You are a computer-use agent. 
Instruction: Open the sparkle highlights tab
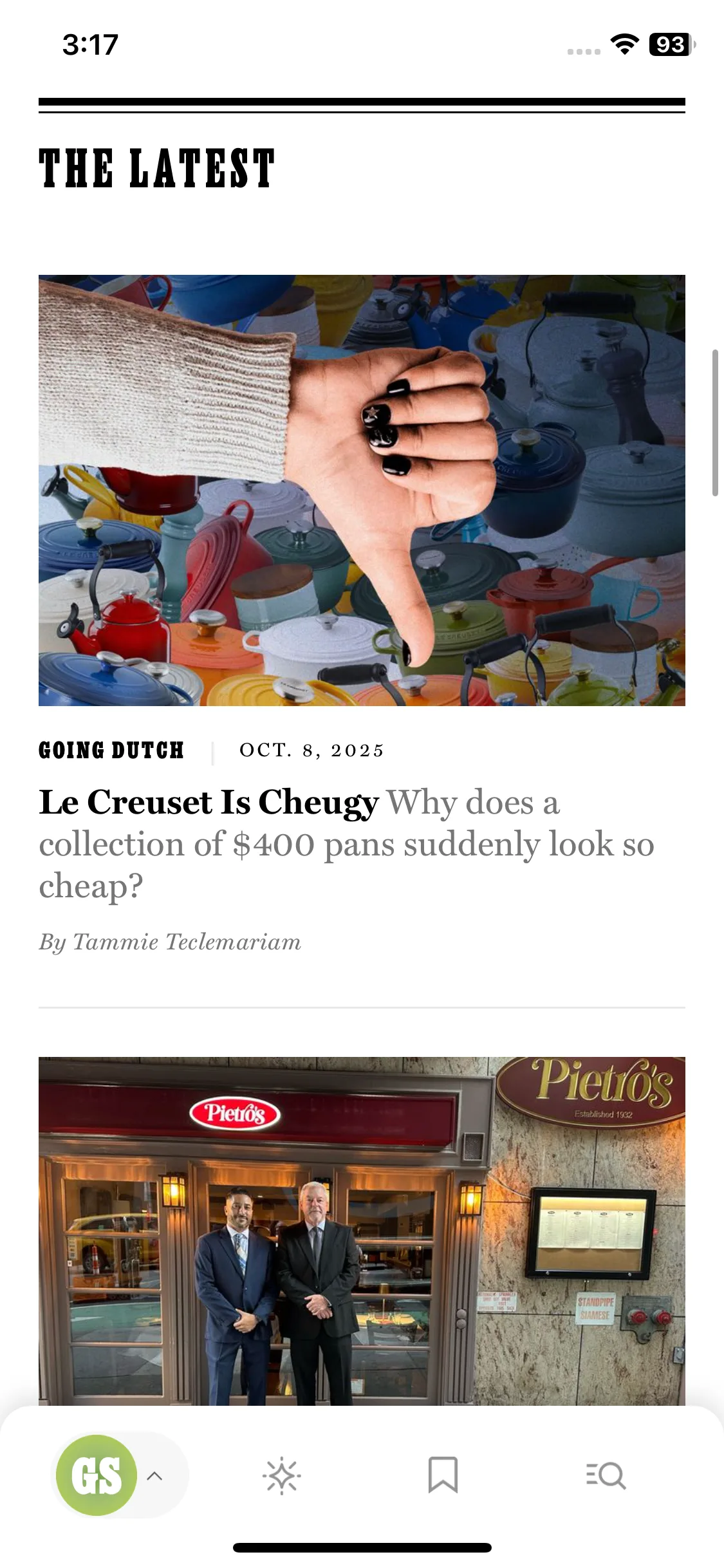pyautogui.click(x=281, y=1475)
